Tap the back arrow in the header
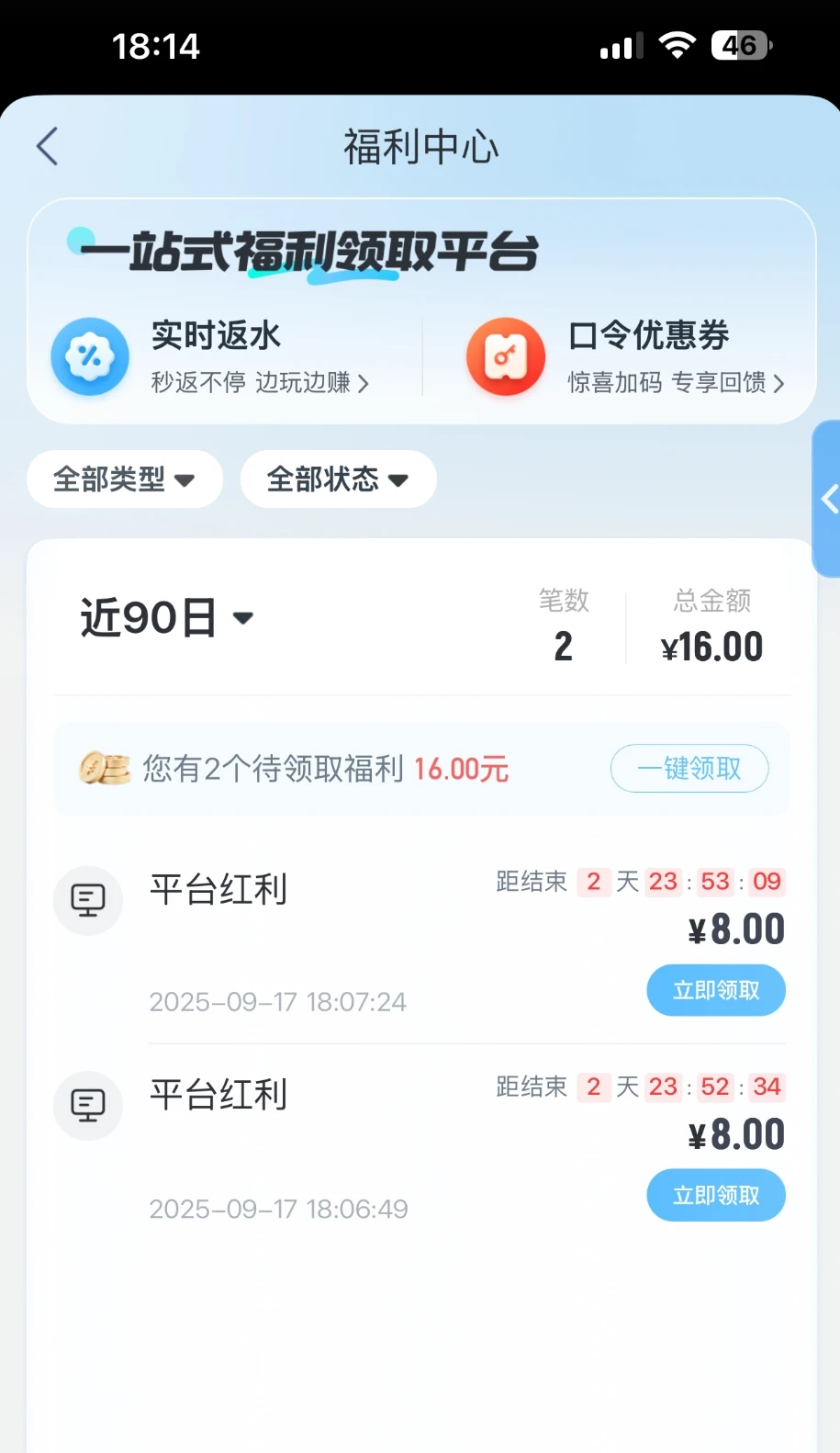This screenshot has height=1453, width=840. pyautogui.click(x=47, y=146)
